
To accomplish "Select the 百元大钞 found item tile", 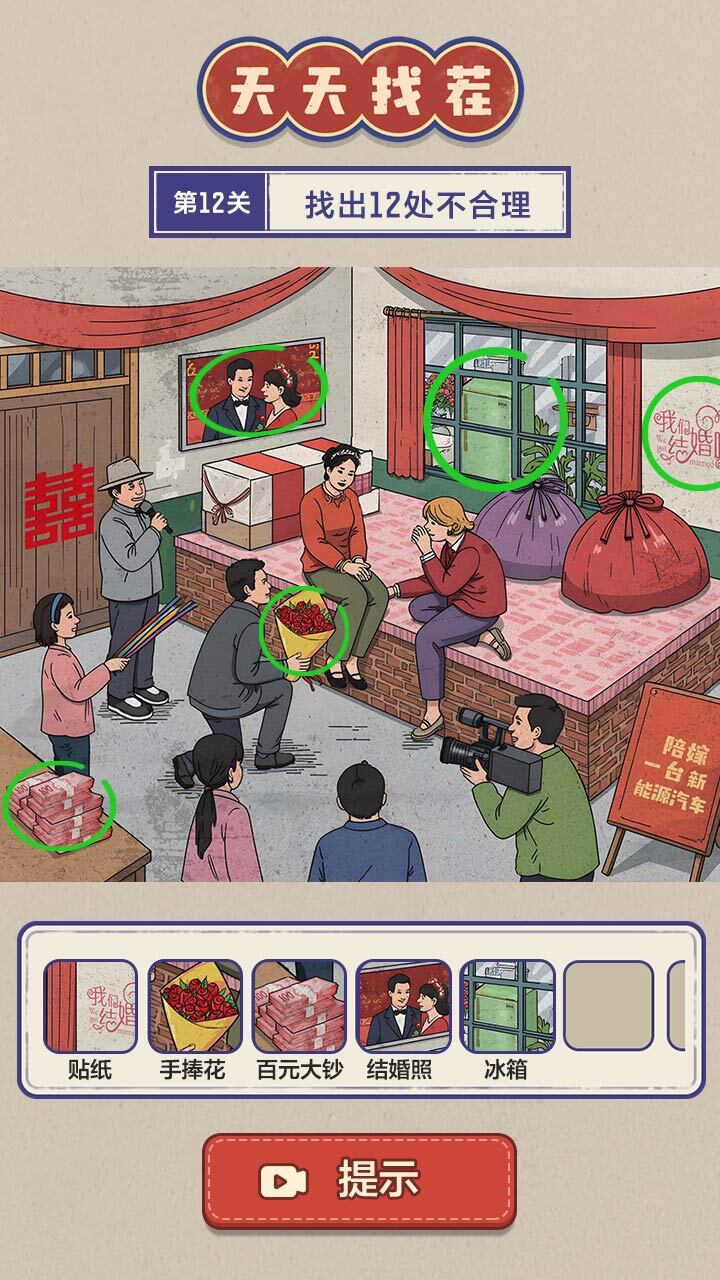I will point(299,1007).
